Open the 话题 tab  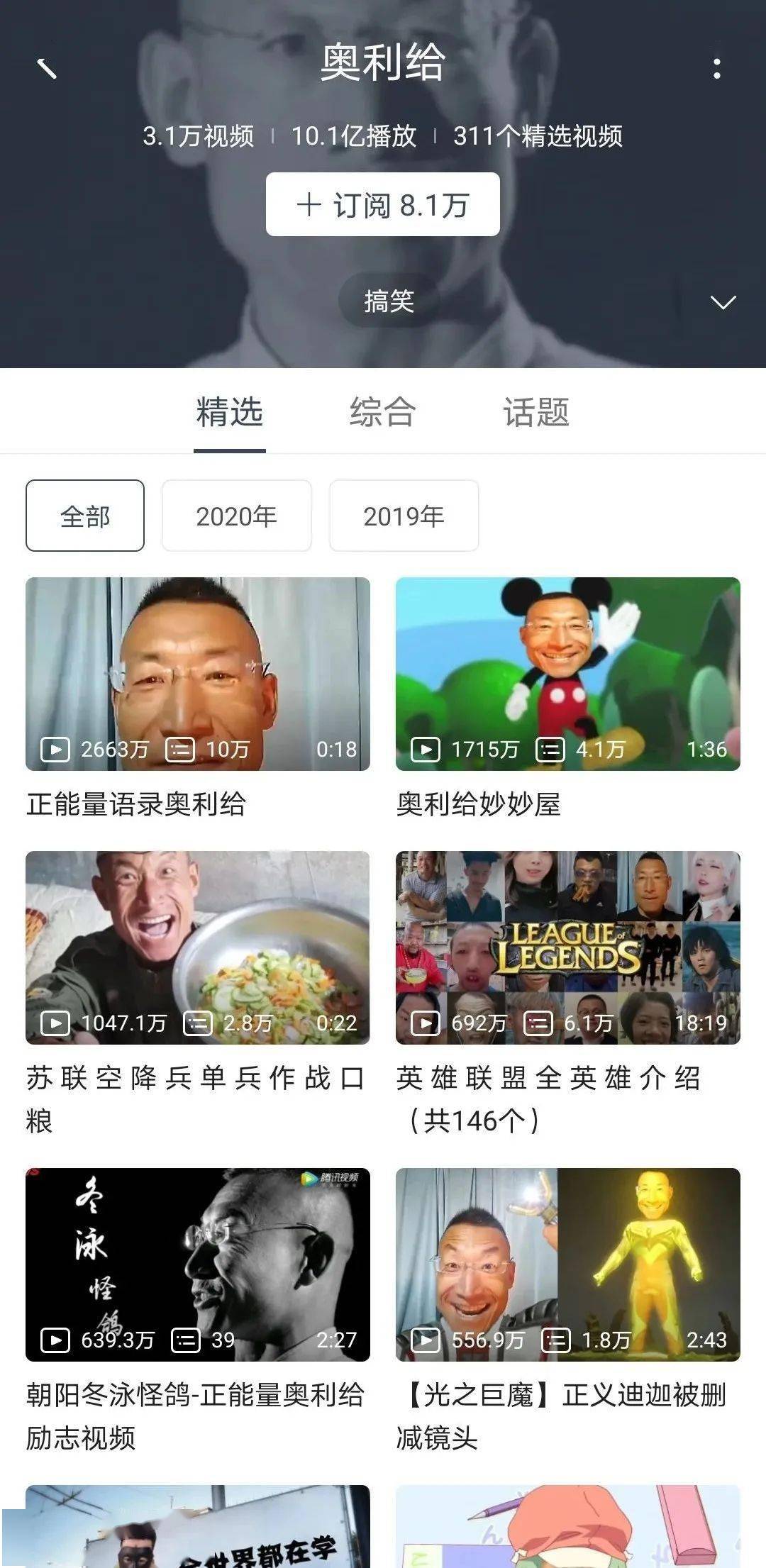pyautogui.click(x=536, y=411)
